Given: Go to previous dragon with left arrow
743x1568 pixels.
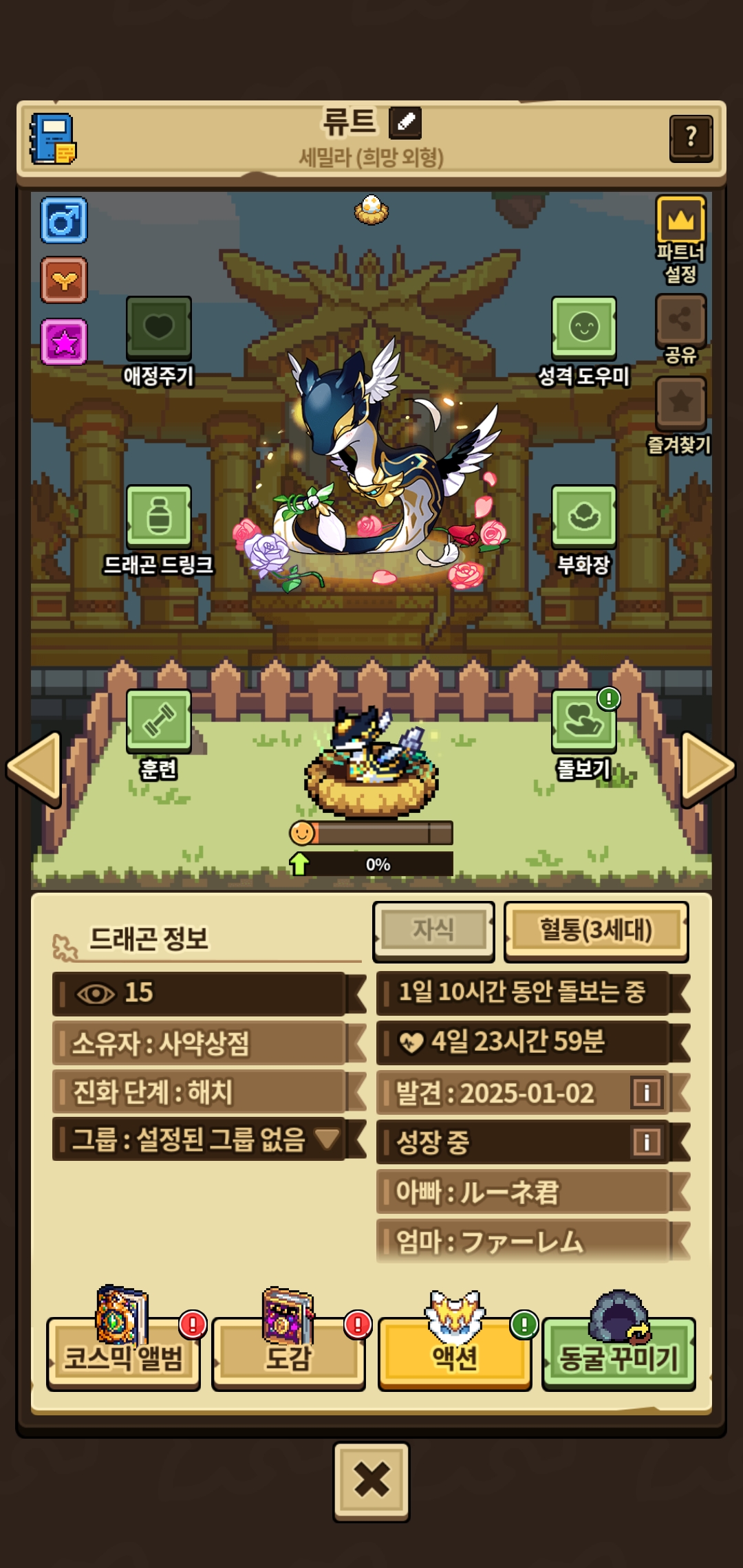Looking at the screenshot, I should coord(34,768).
